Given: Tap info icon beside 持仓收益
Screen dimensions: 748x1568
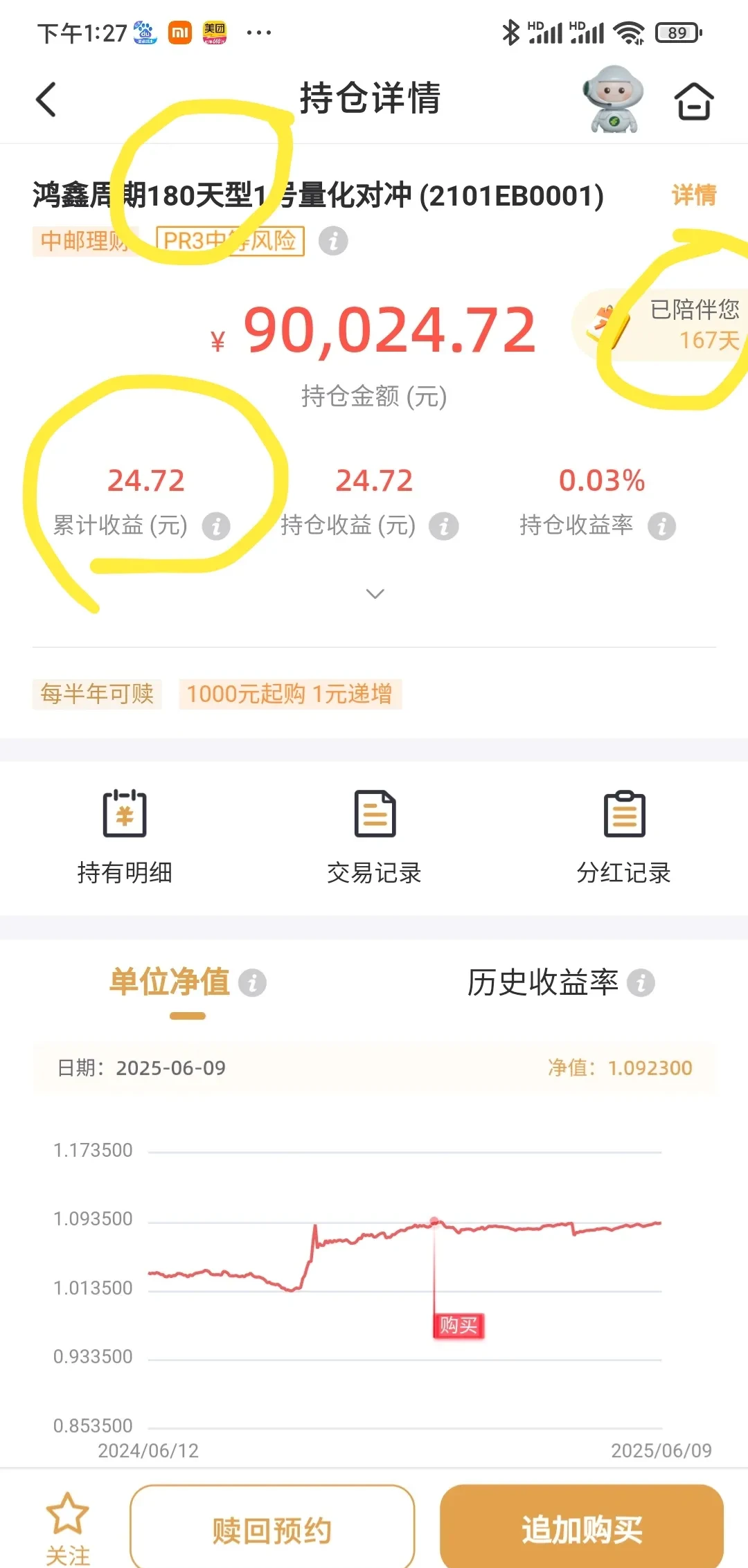Looking at the screenshot, I should tap(444, 527).
